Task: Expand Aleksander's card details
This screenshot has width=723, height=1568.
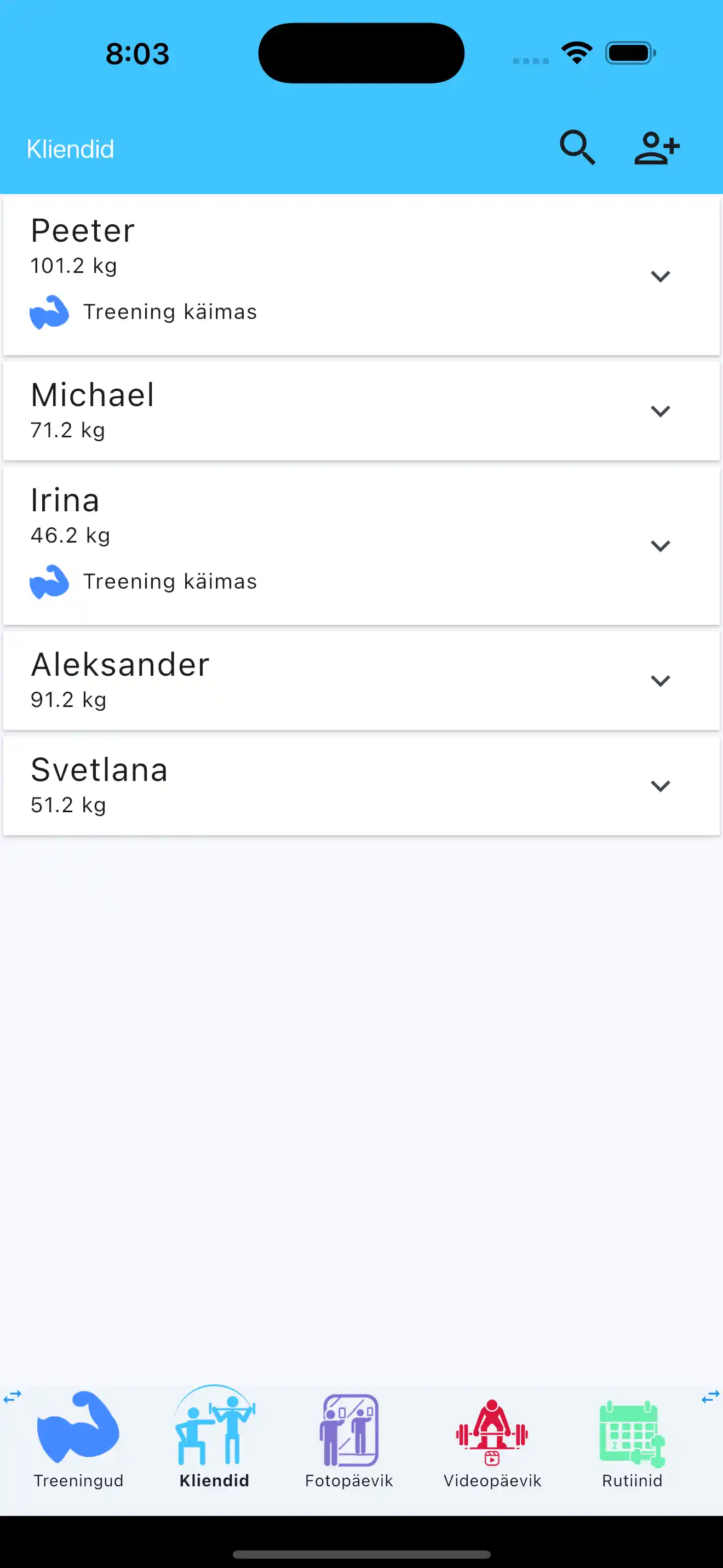Action: [x=661, y=681]
